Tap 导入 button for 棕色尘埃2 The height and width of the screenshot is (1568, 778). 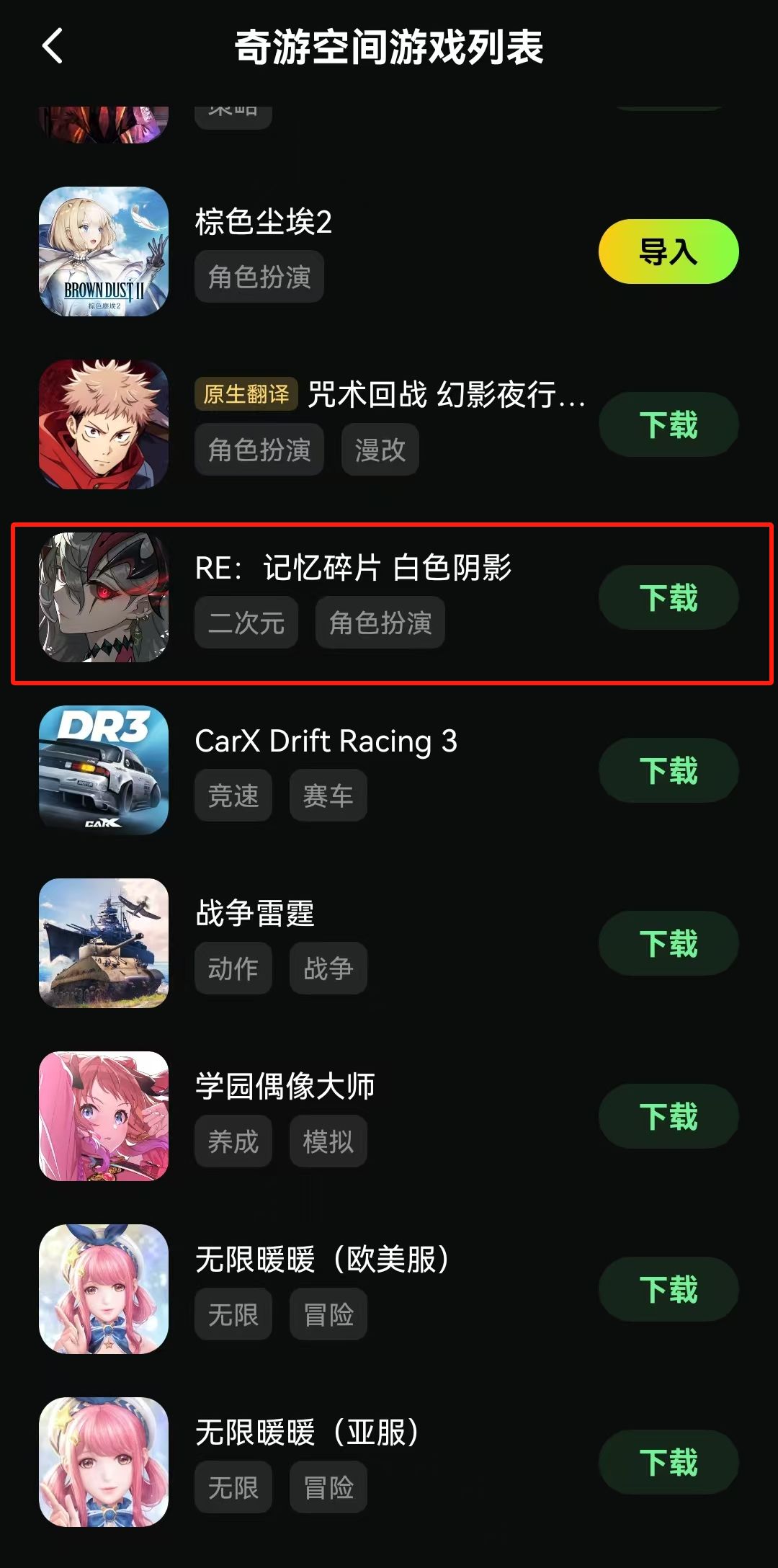pos(668,251)
